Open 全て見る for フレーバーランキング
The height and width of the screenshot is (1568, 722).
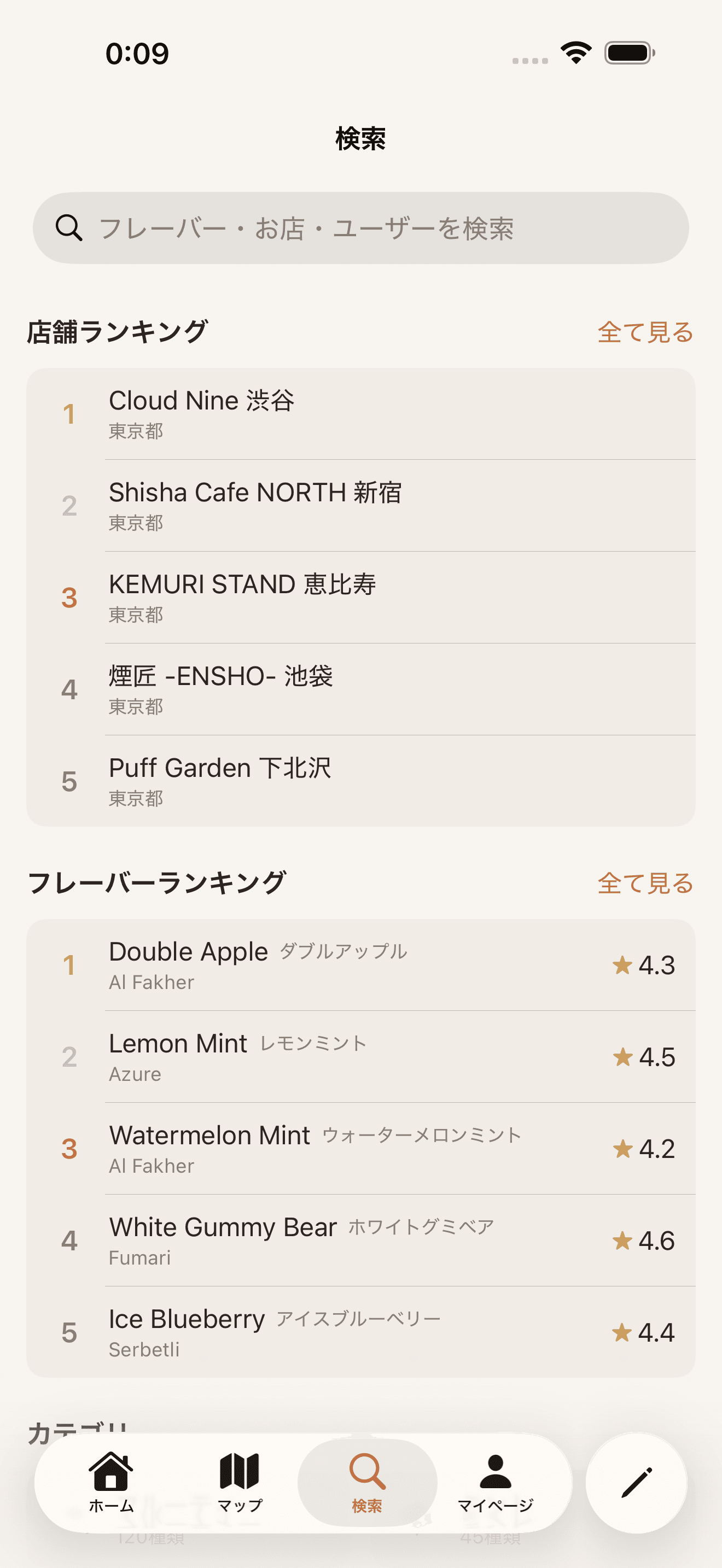[645, 882]
